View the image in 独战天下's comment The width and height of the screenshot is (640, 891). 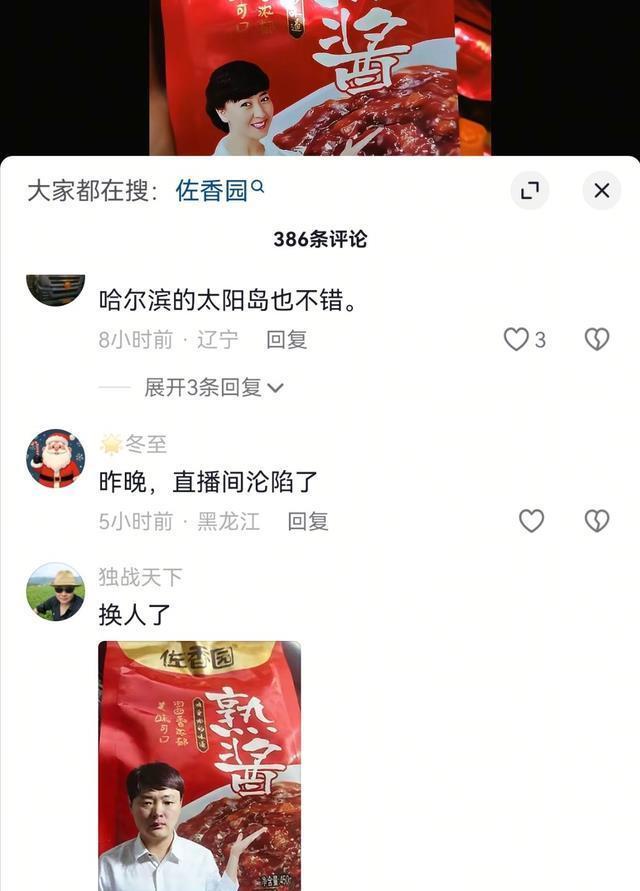coord(199,765)
